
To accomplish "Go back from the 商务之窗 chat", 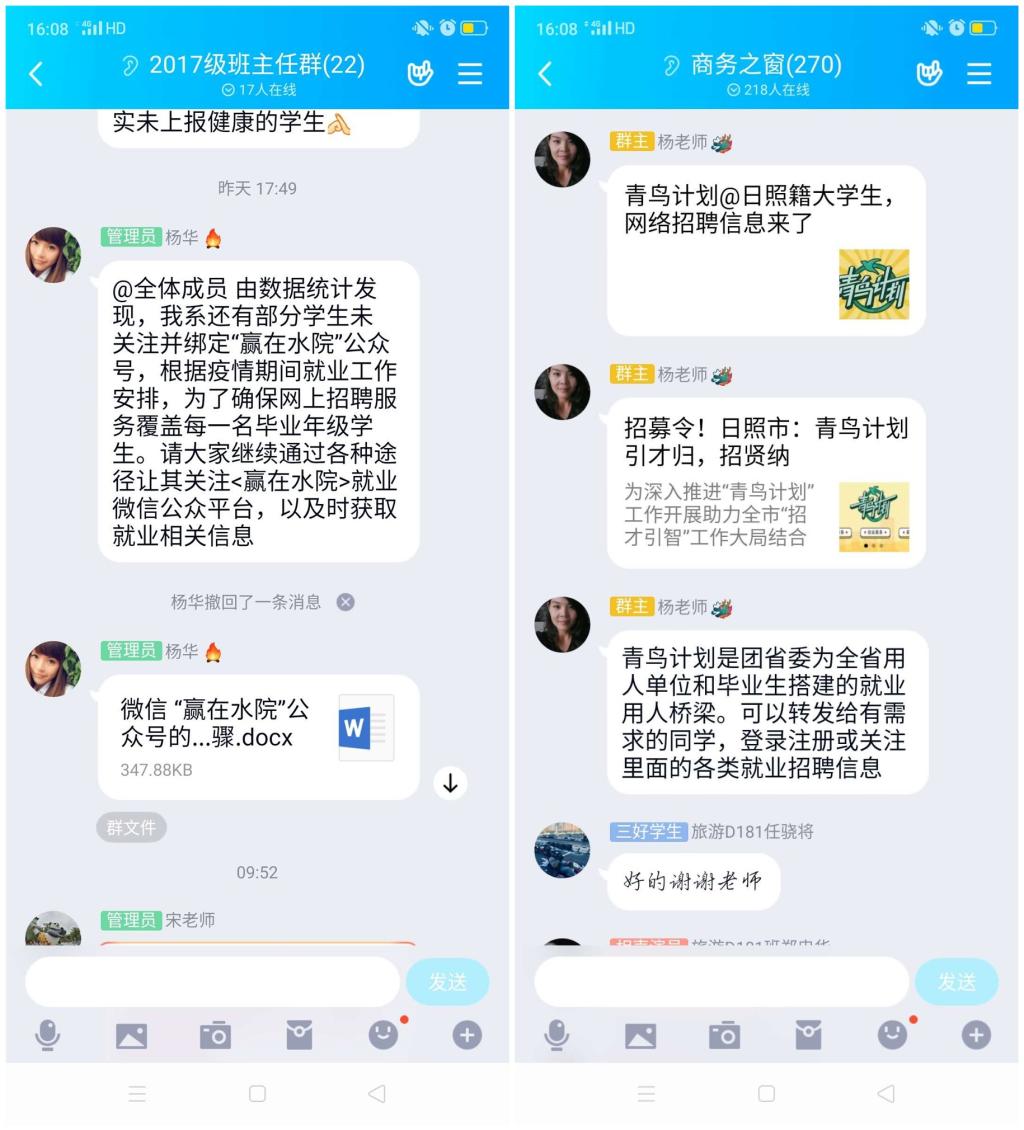I will [545, 73].
